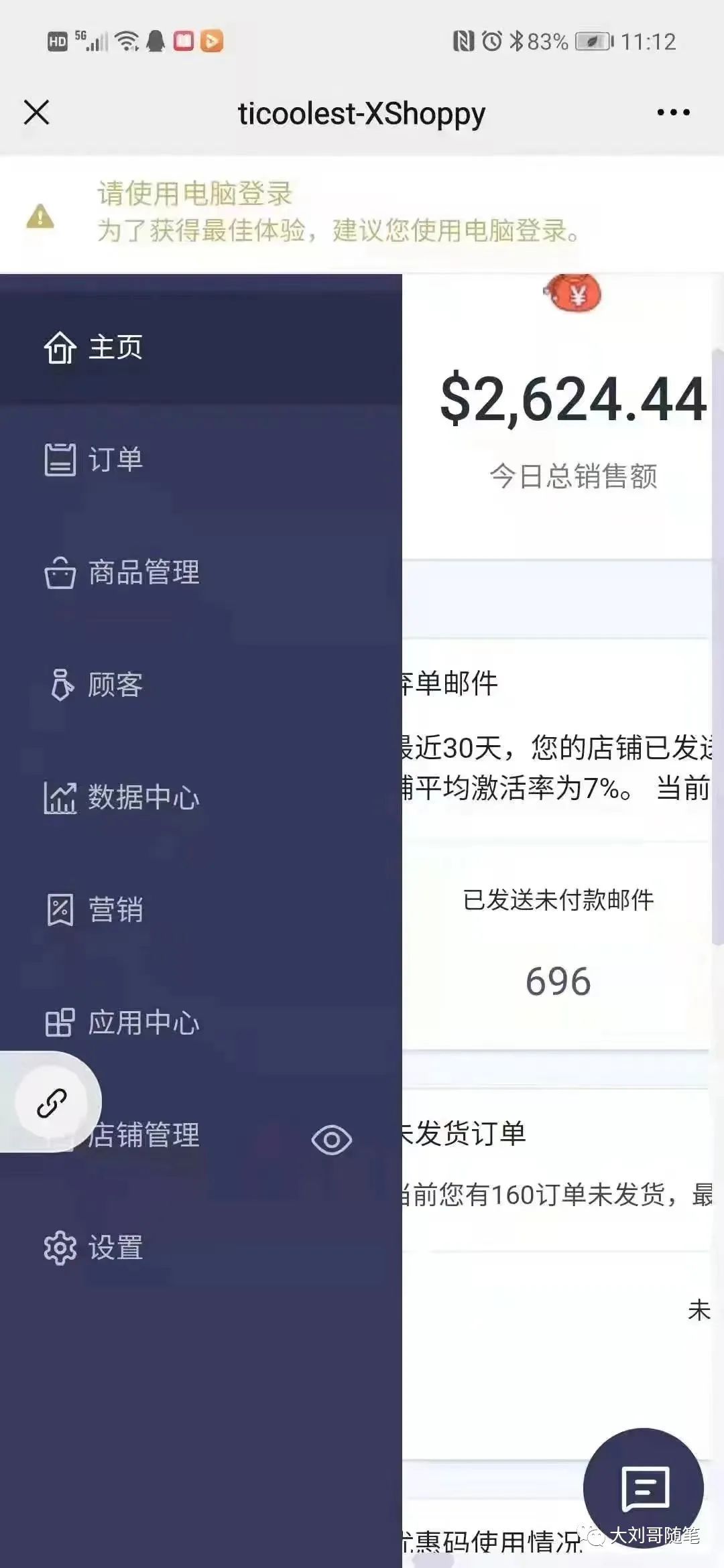The height and width of the screenshot is (1568, 724).
Task: Open 数据中心 analytics
Action: (x=143, y=797)
